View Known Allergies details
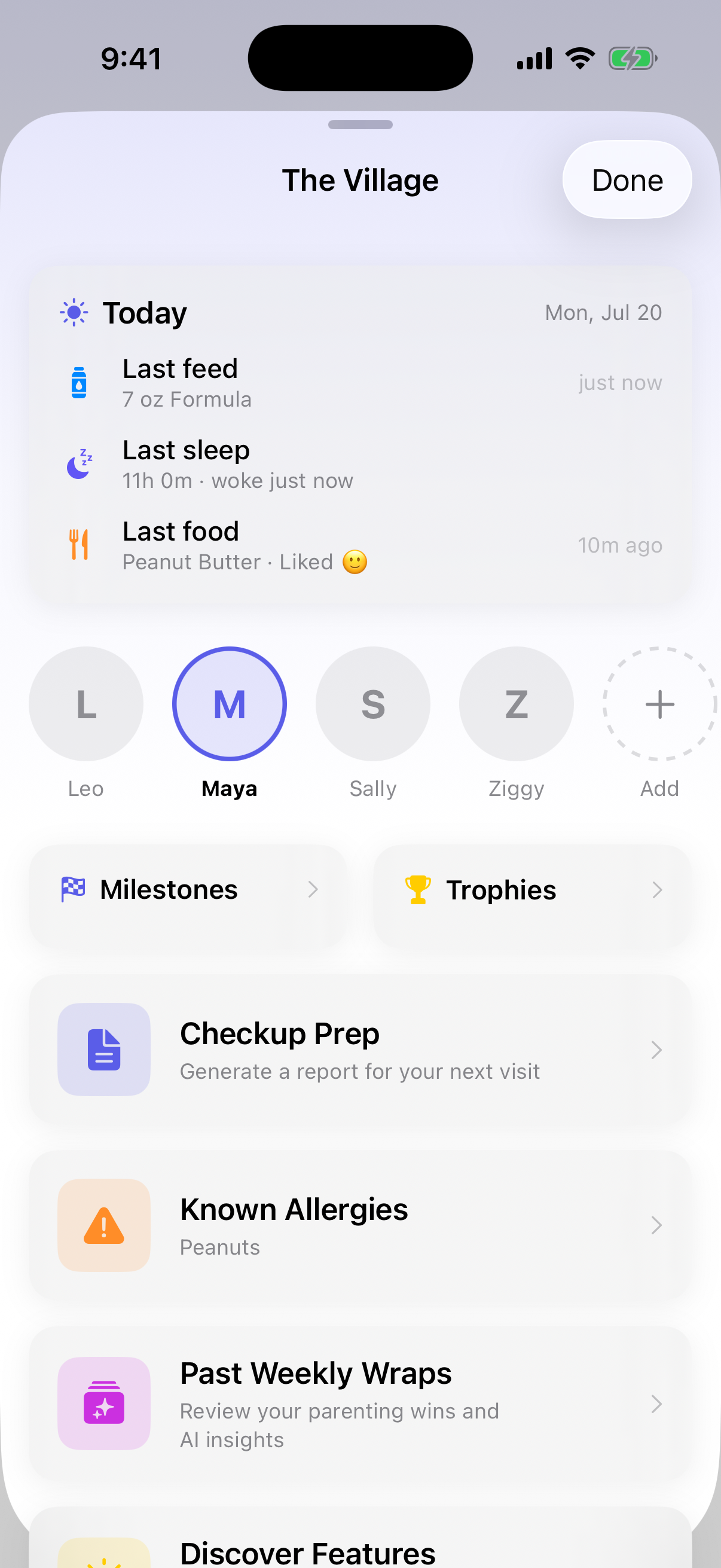This screenshot has width=721, height=1568. pos(360,1225)
